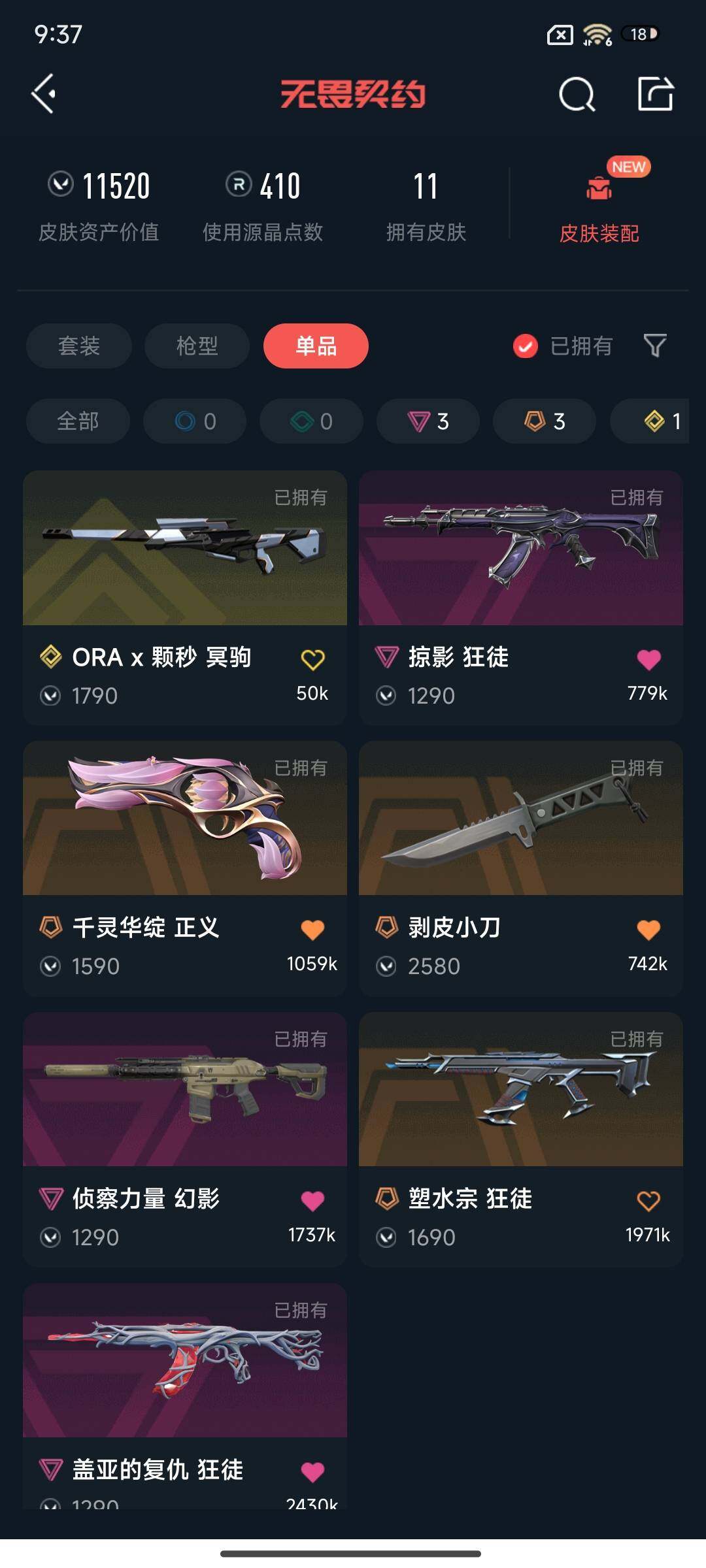View the 千灵华绽 正义 skin card

point(184,819)
